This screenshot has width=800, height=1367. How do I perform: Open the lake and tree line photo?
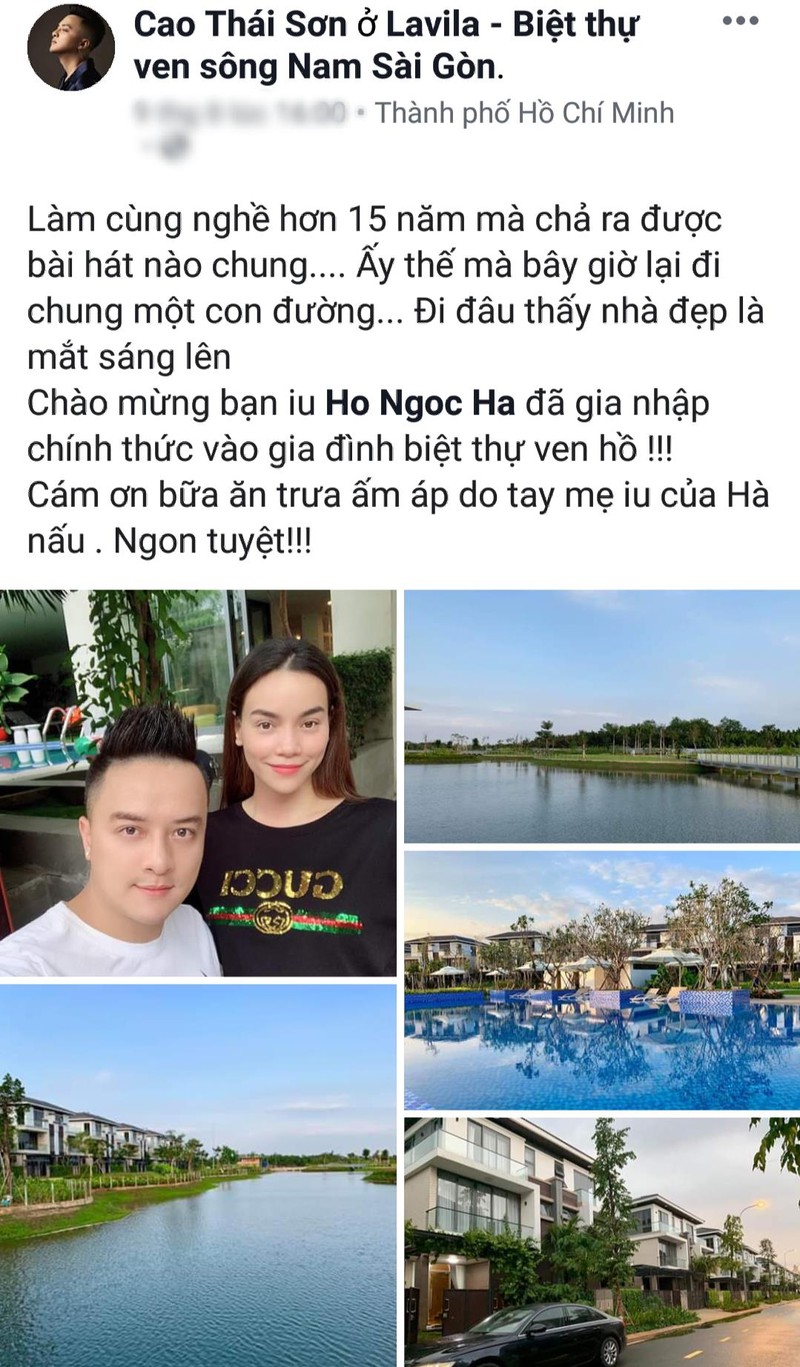pyautogui.click(x=602, y=716)
